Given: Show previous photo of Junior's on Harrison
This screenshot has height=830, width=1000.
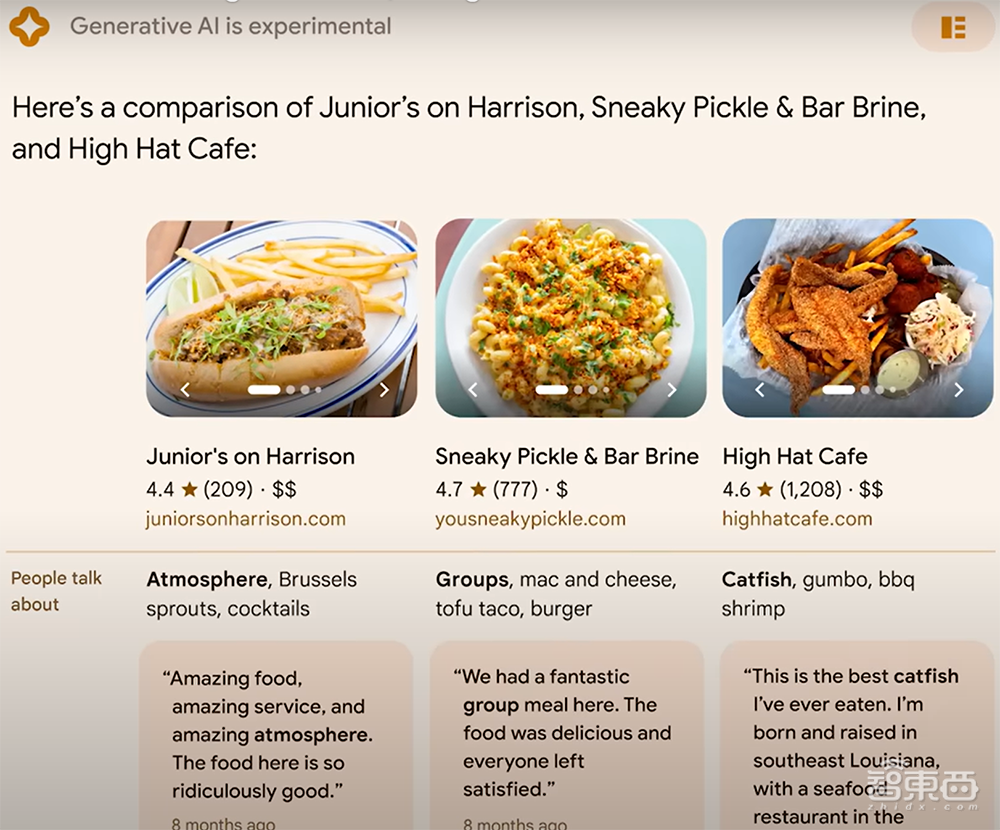Looking at the screenshot, I should (x=184, y=390).
